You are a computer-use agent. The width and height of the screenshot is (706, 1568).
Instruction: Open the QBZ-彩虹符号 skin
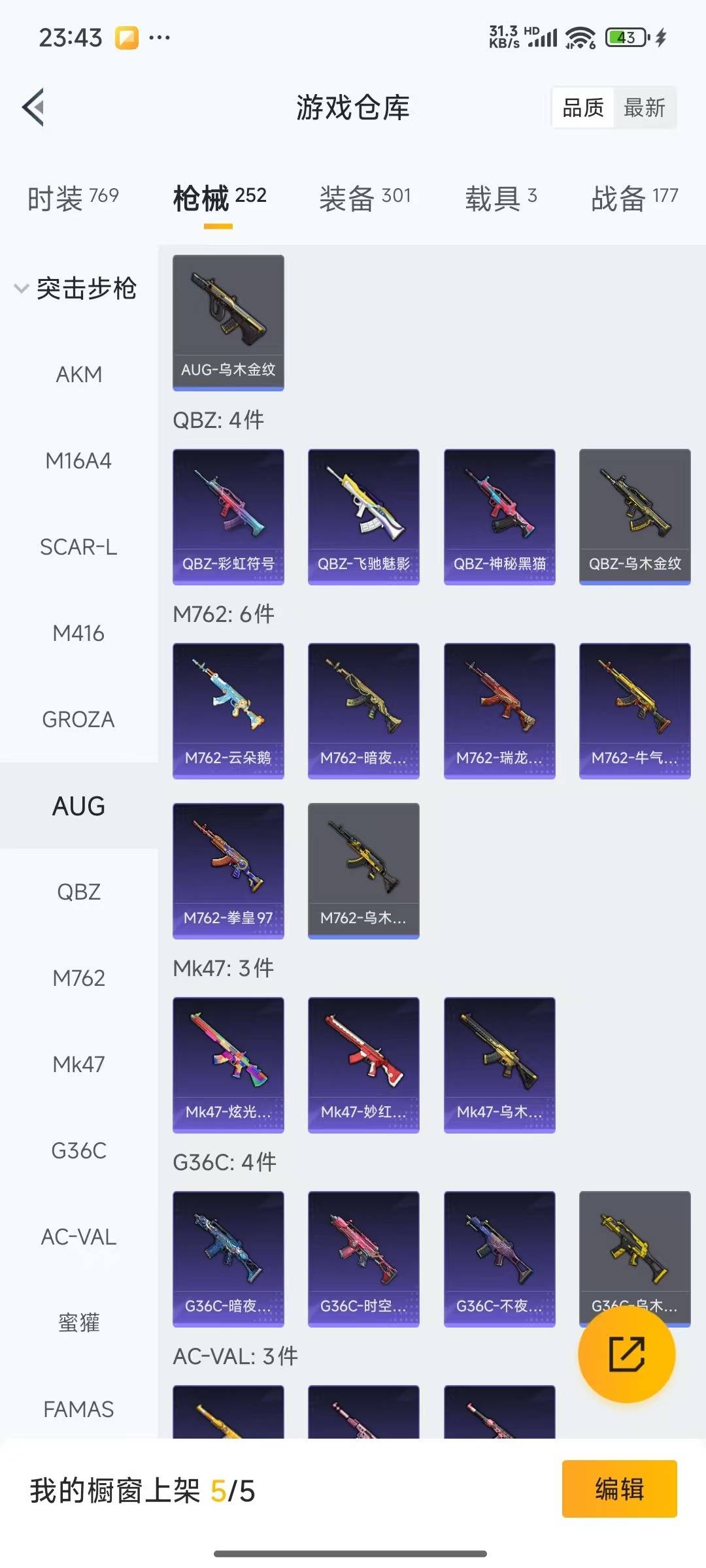228,517
